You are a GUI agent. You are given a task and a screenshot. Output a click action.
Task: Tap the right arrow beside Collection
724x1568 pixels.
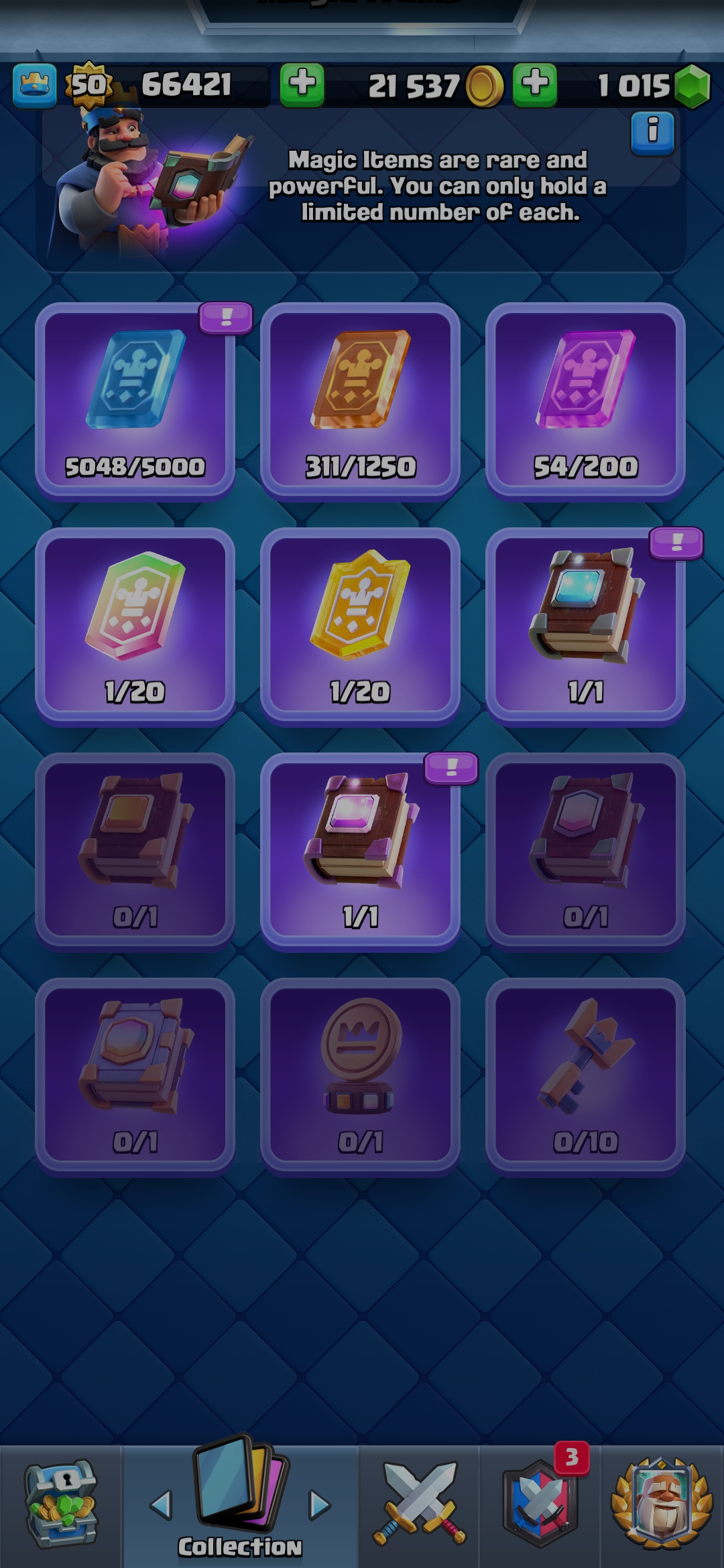click(x=319, y=1505)
